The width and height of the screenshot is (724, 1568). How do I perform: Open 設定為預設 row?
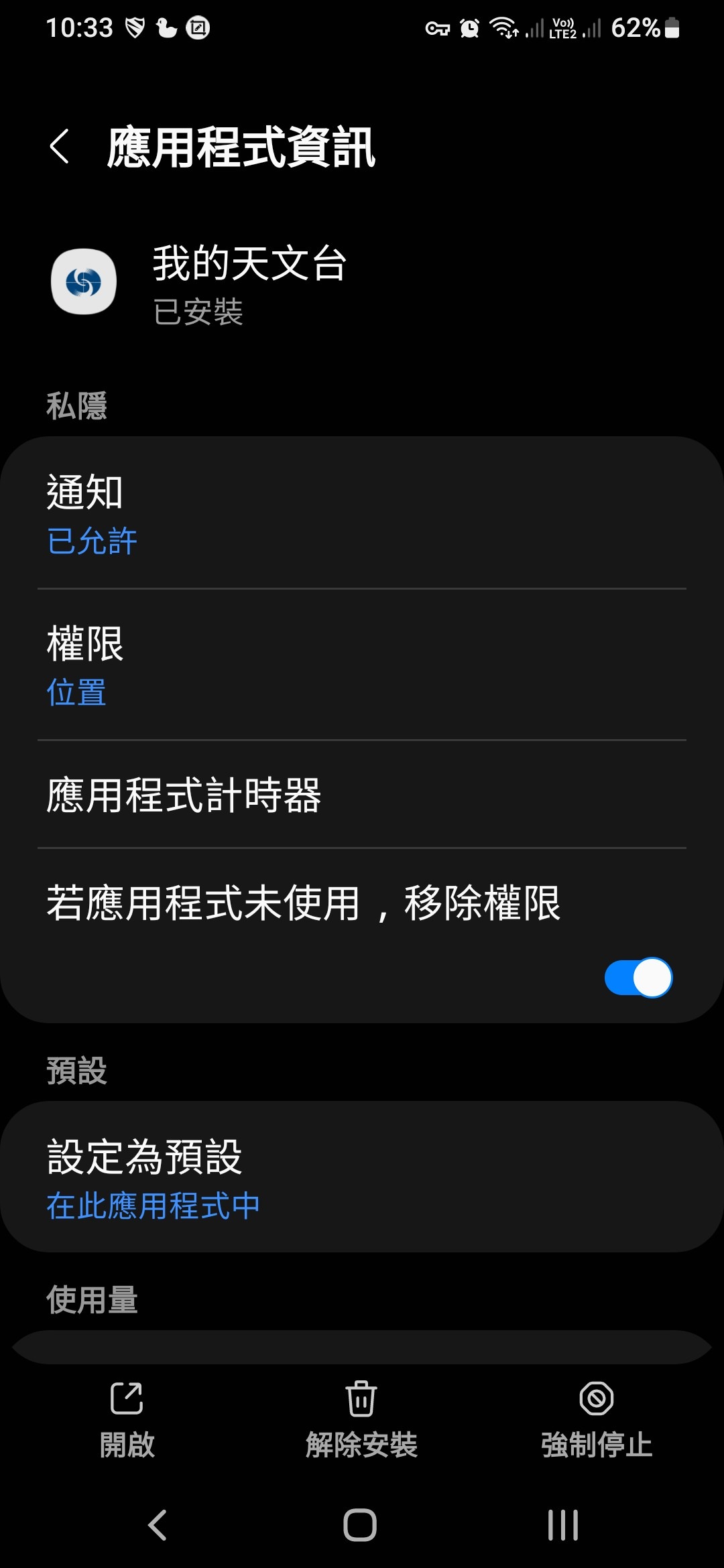point(362,1177)
